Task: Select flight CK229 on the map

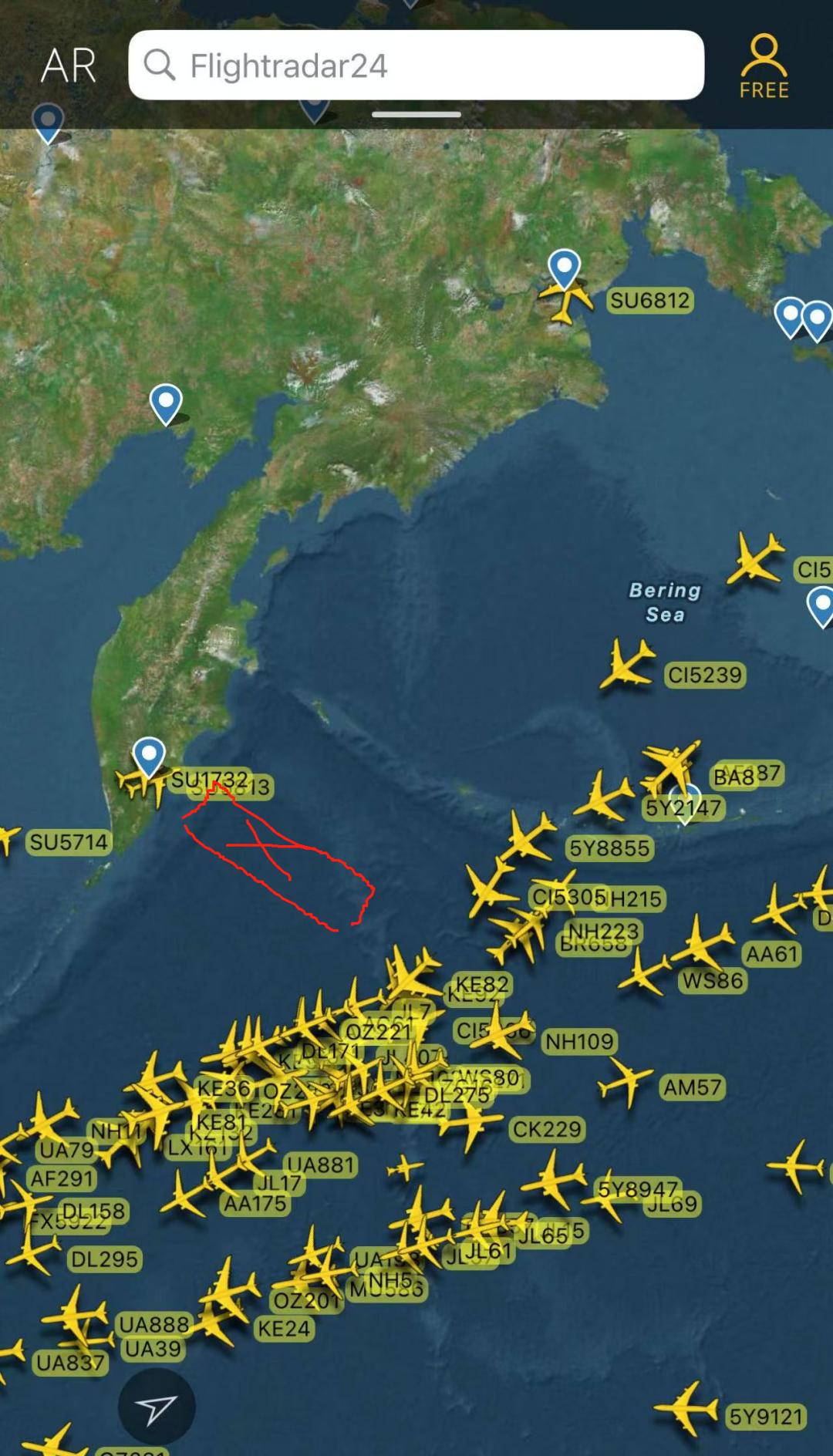Action: tap(547, 1130)
